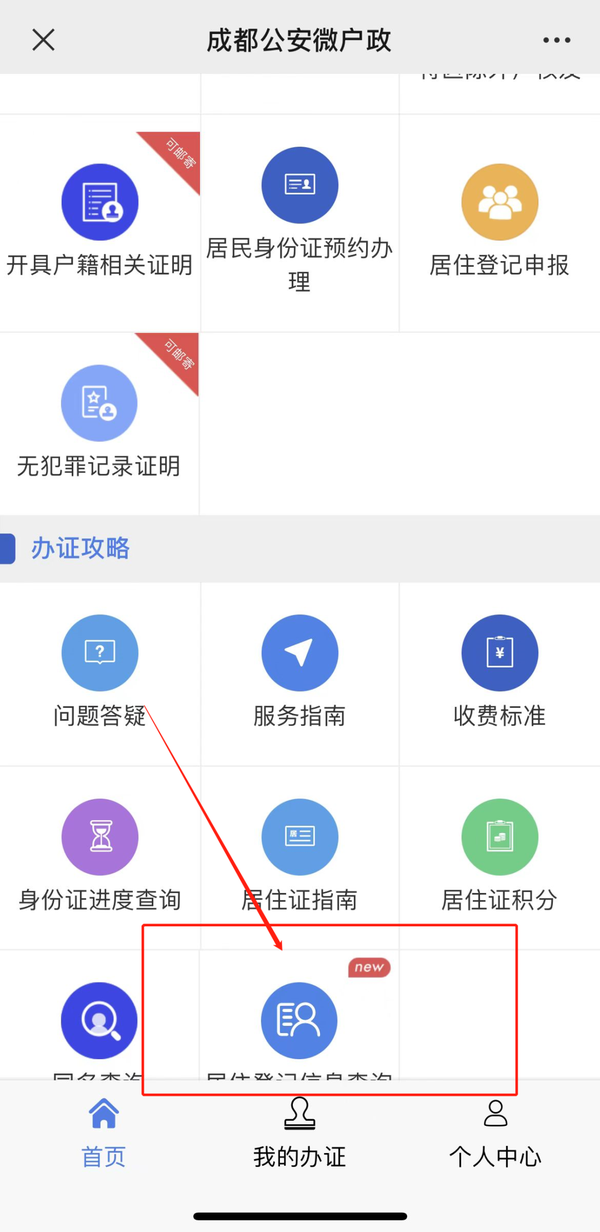The image size is (600, 1232).
Task: Switch to the 我的办证 tab
Action: click(299, 1133)
